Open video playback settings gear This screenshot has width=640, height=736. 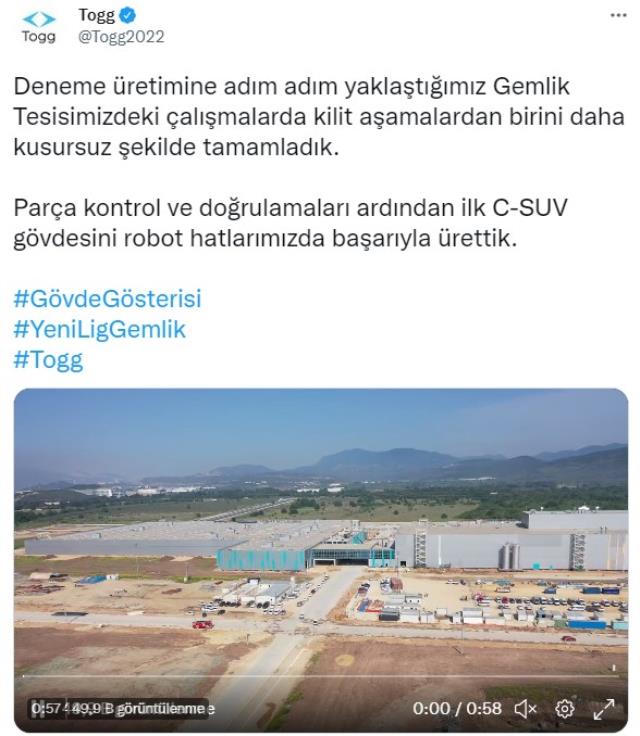point(564,708)
